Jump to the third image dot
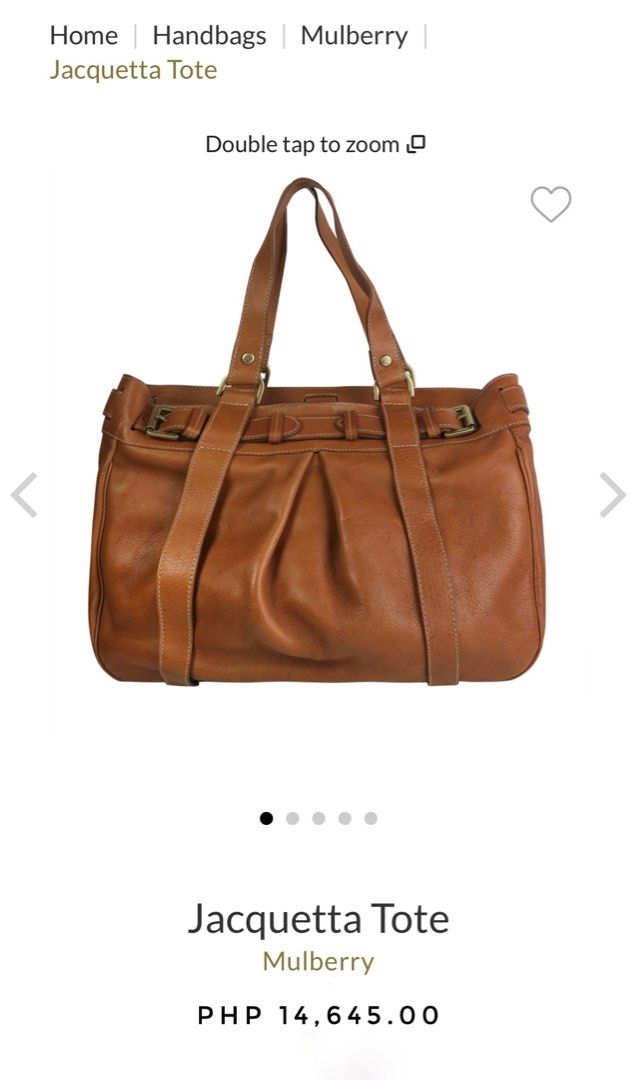 (x=318, y=818)
